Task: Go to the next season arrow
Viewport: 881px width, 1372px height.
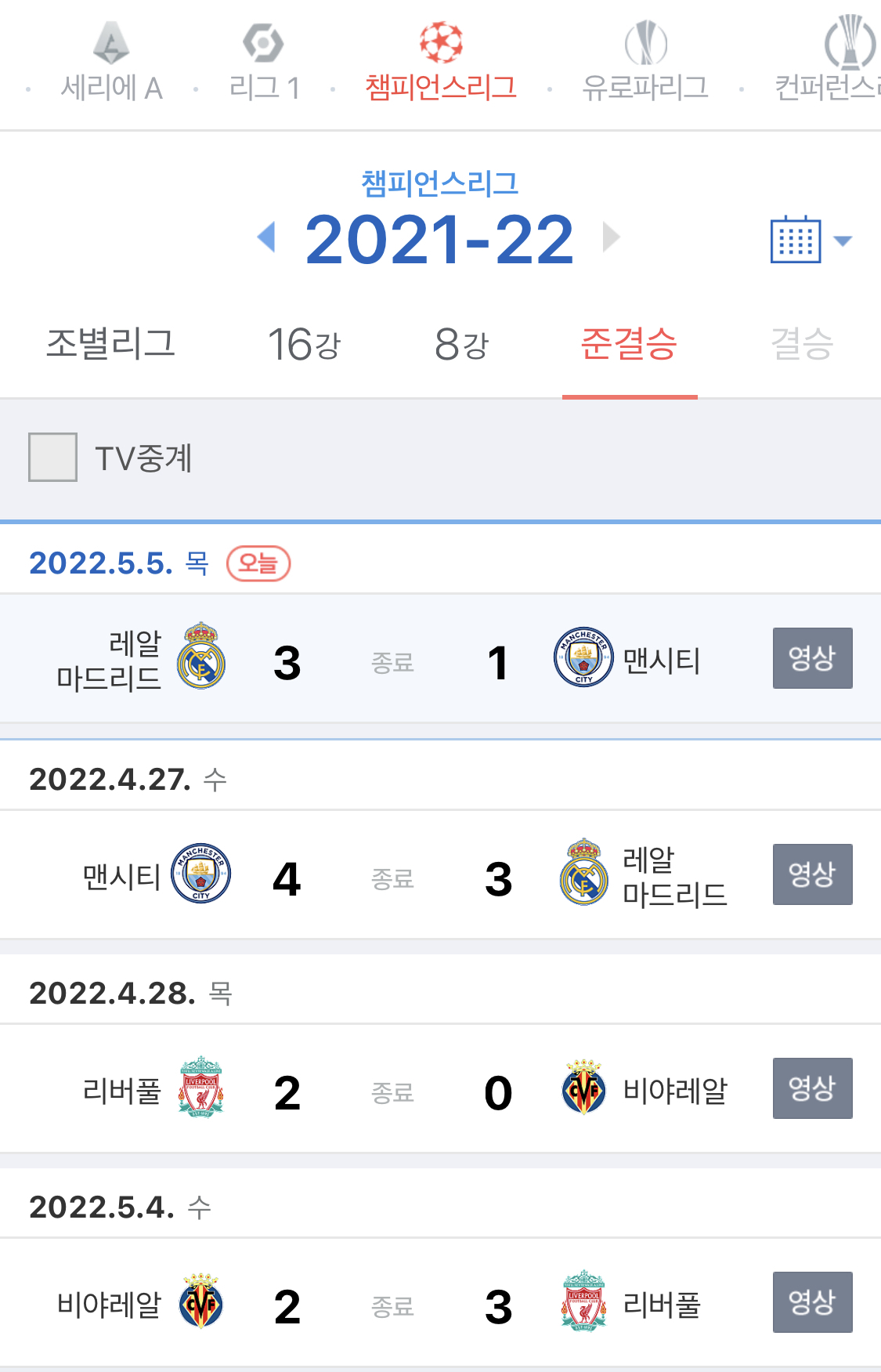Action: pos(611,237)
